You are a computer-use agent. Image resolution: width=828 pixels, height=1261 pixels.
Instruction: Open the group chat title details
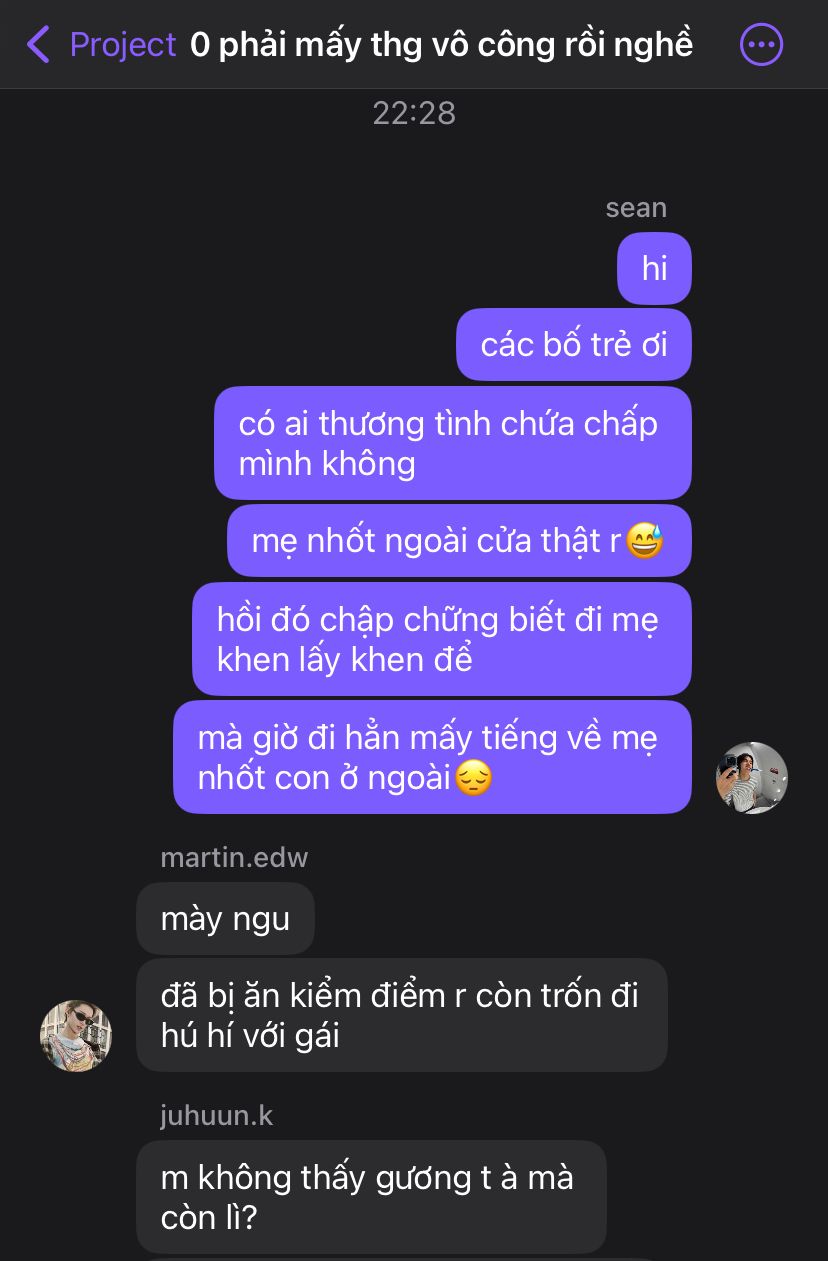pos(441,45)
